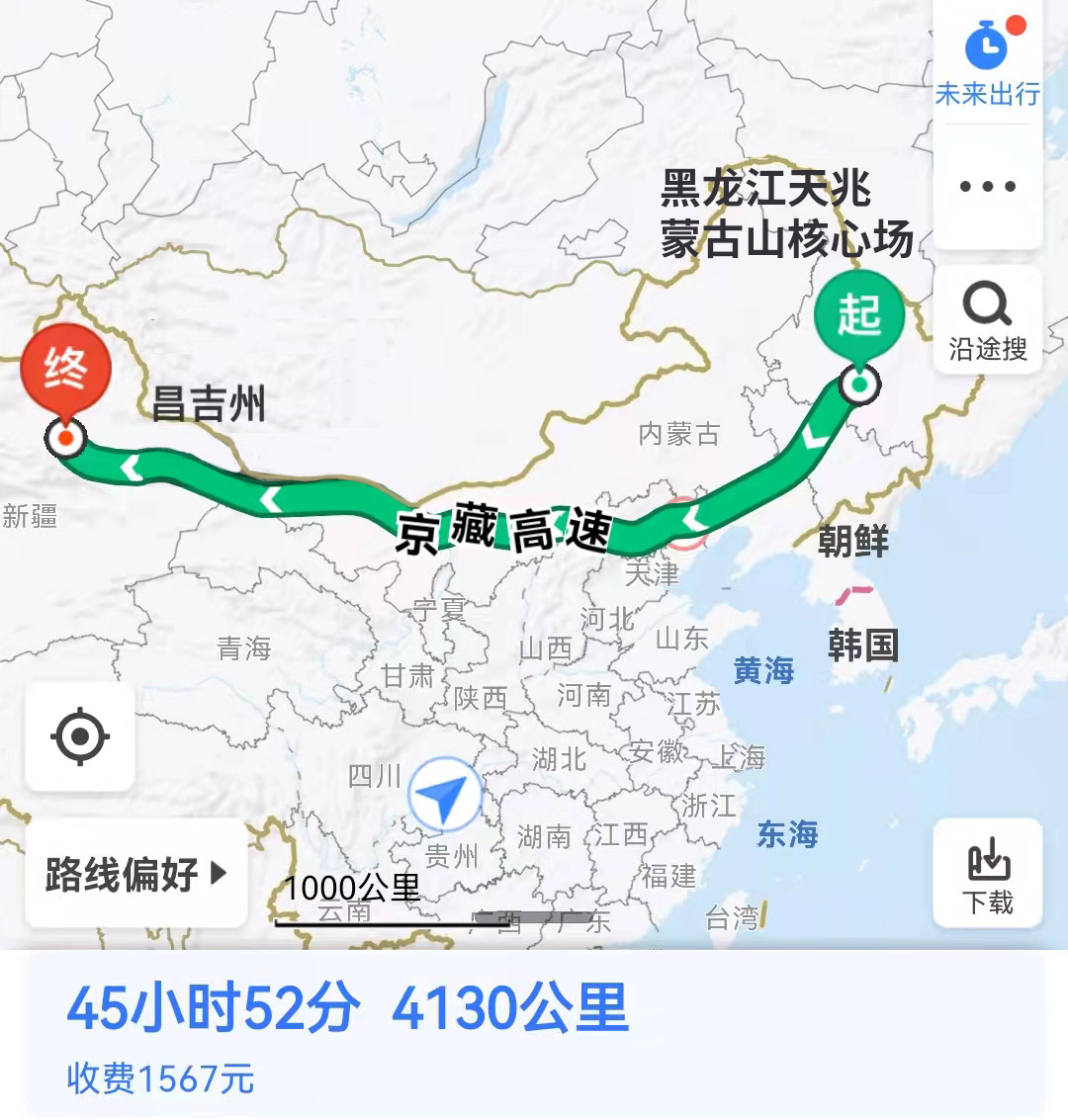
Task: Expand 路线偏好 route preferences
Action: [x=135, y=874]
